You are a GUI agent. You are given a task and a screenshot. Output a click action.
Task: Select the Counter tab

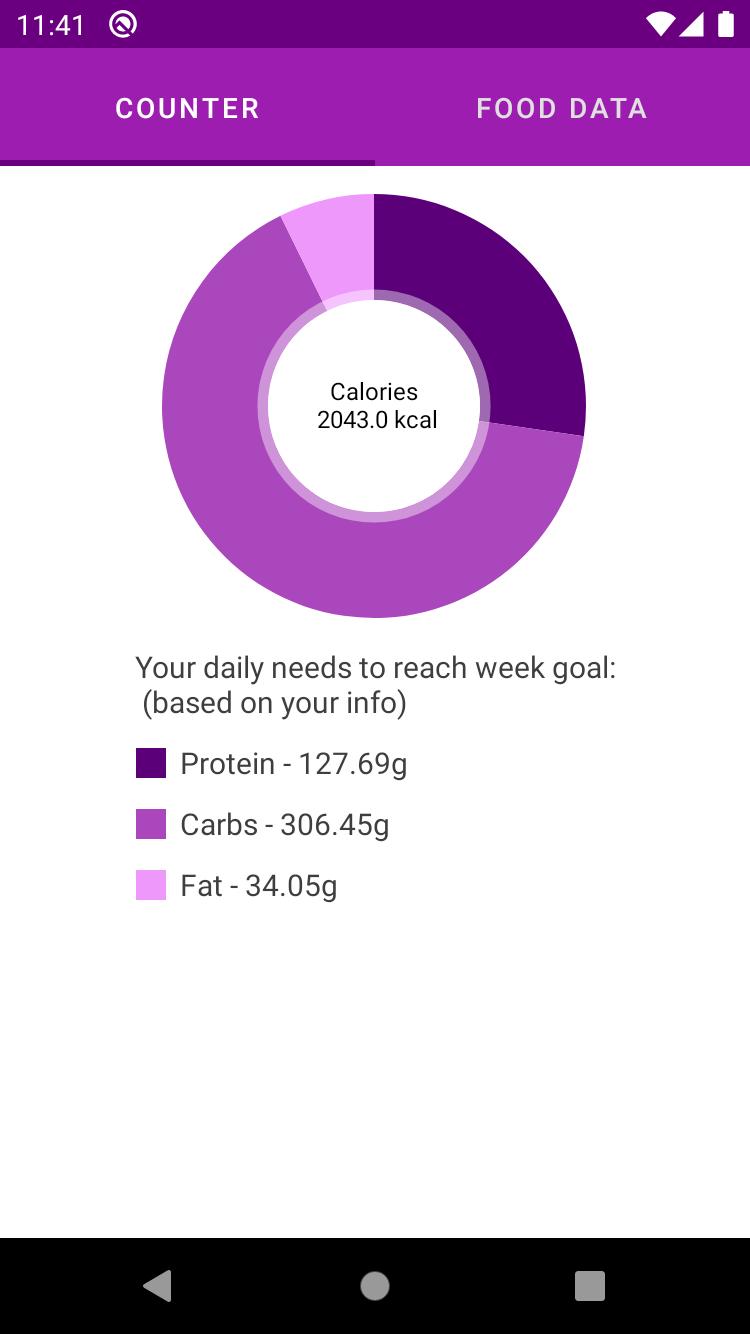pos(187,108)
